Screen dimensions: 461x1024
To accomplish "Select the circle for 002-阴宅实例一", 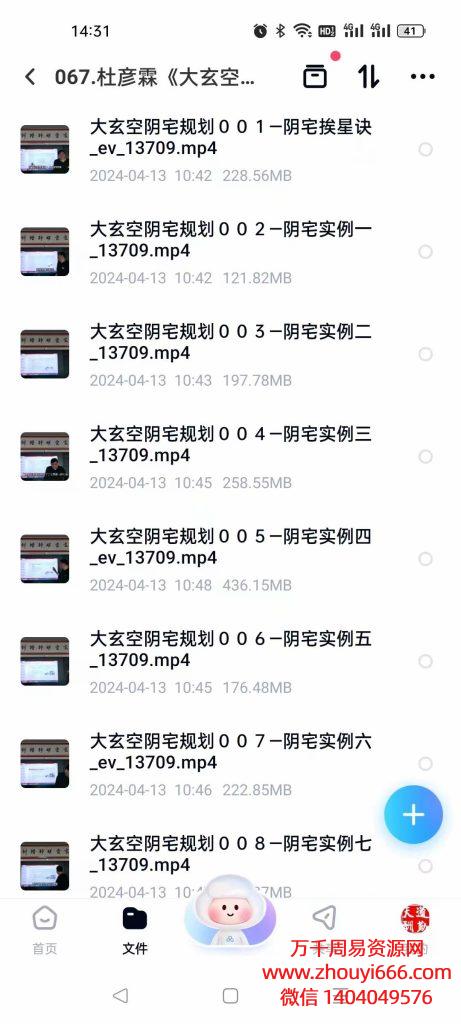I will [x=426, y=251].
